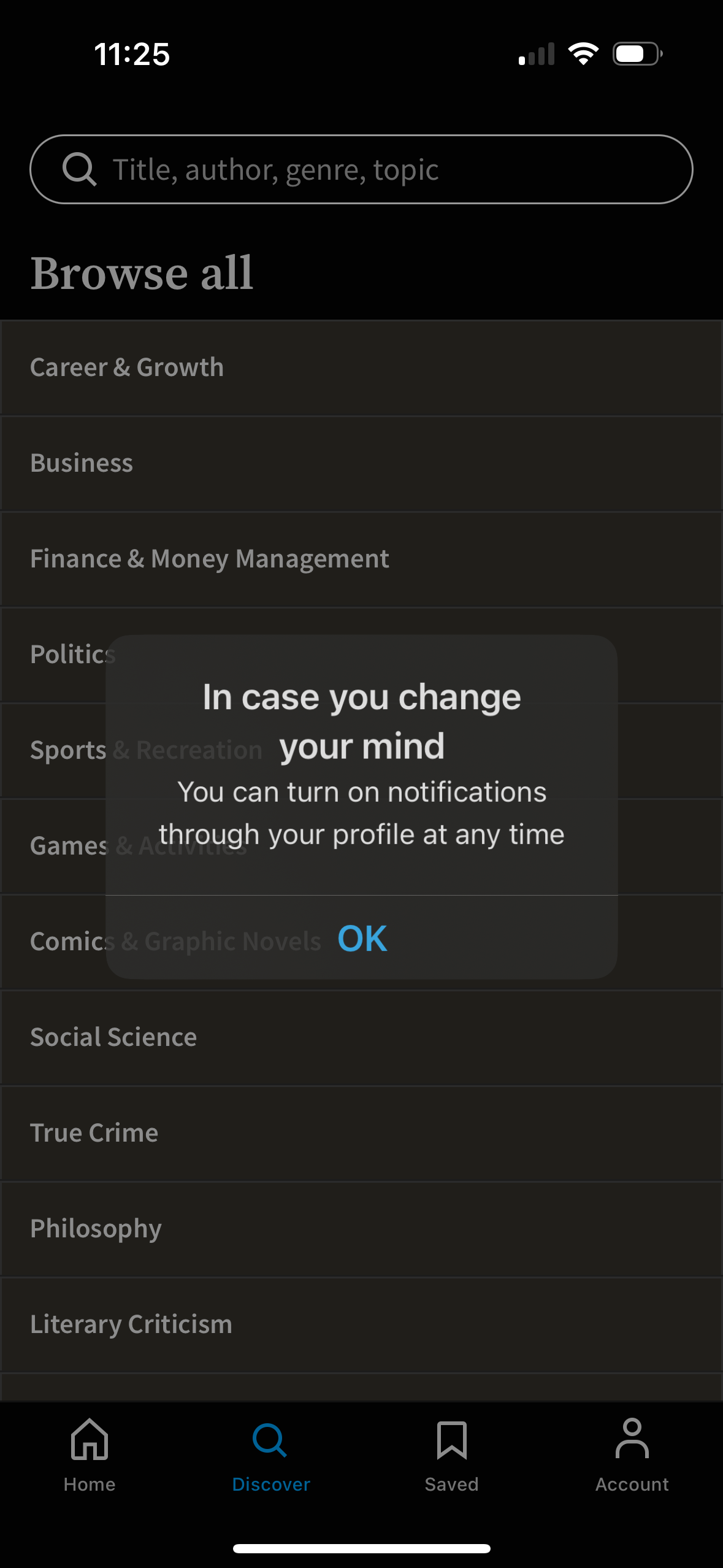723x1568 pixels.
Task: Tap the cellular signal bars indicator
Action: 536,55
